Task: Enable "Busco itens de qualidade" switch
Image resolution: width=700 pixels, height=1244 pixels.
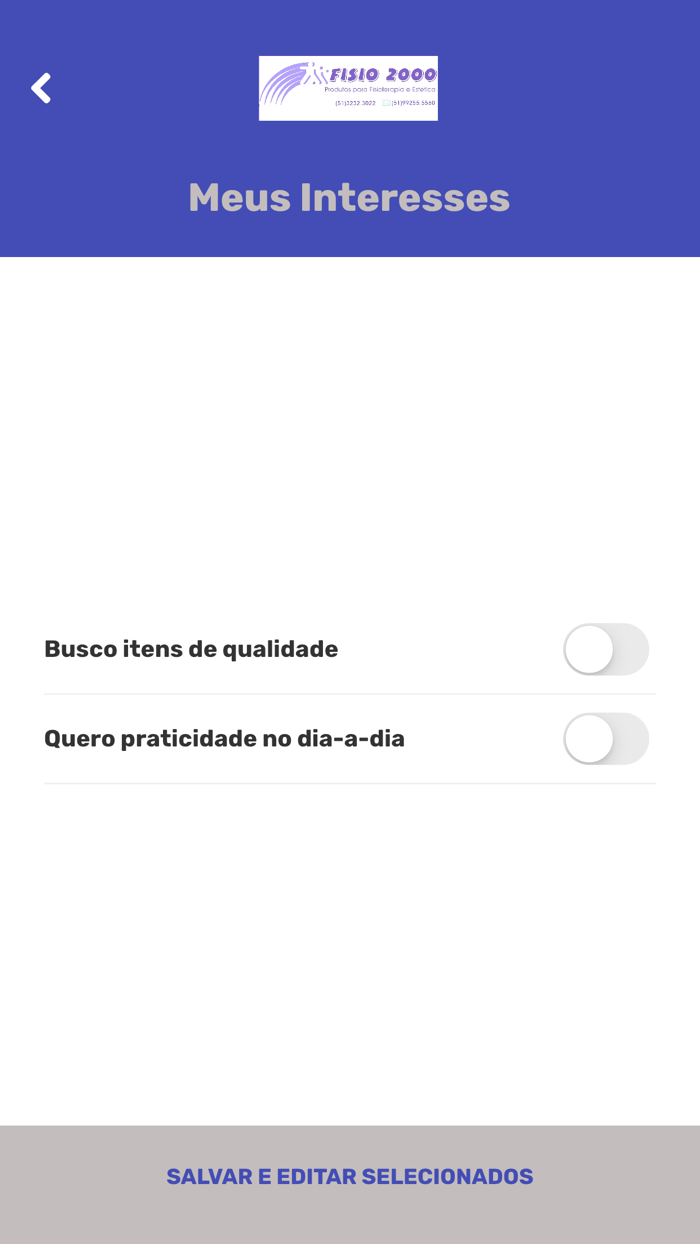Action: click(606, 649)
